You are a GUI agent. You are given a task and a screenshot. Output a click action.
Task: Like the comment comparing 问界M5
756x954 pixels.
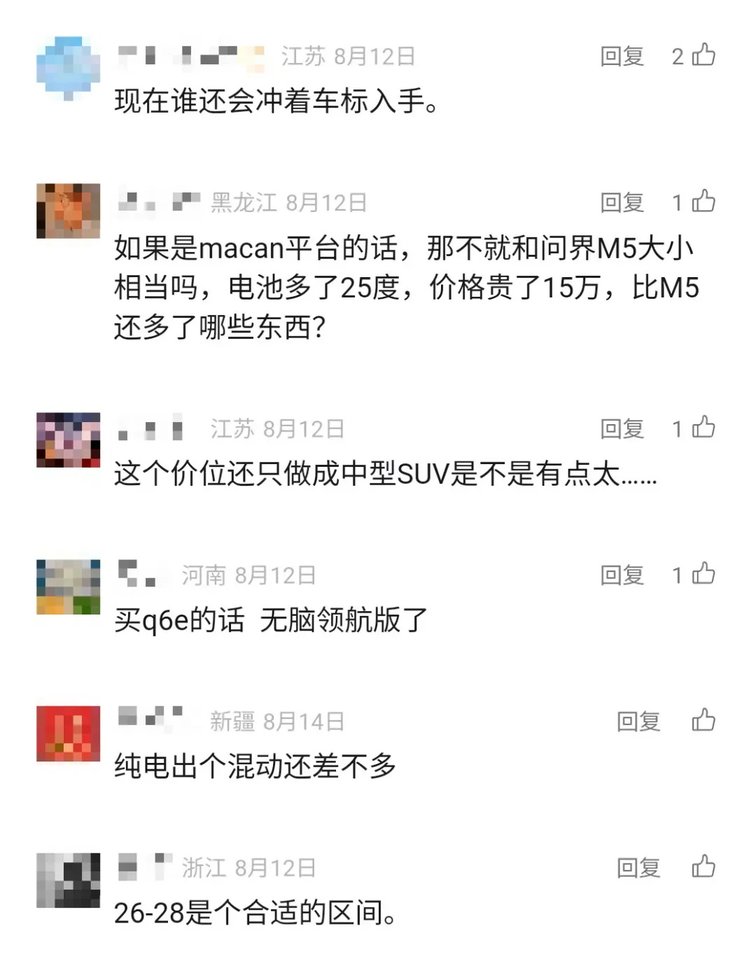[704, 202]
